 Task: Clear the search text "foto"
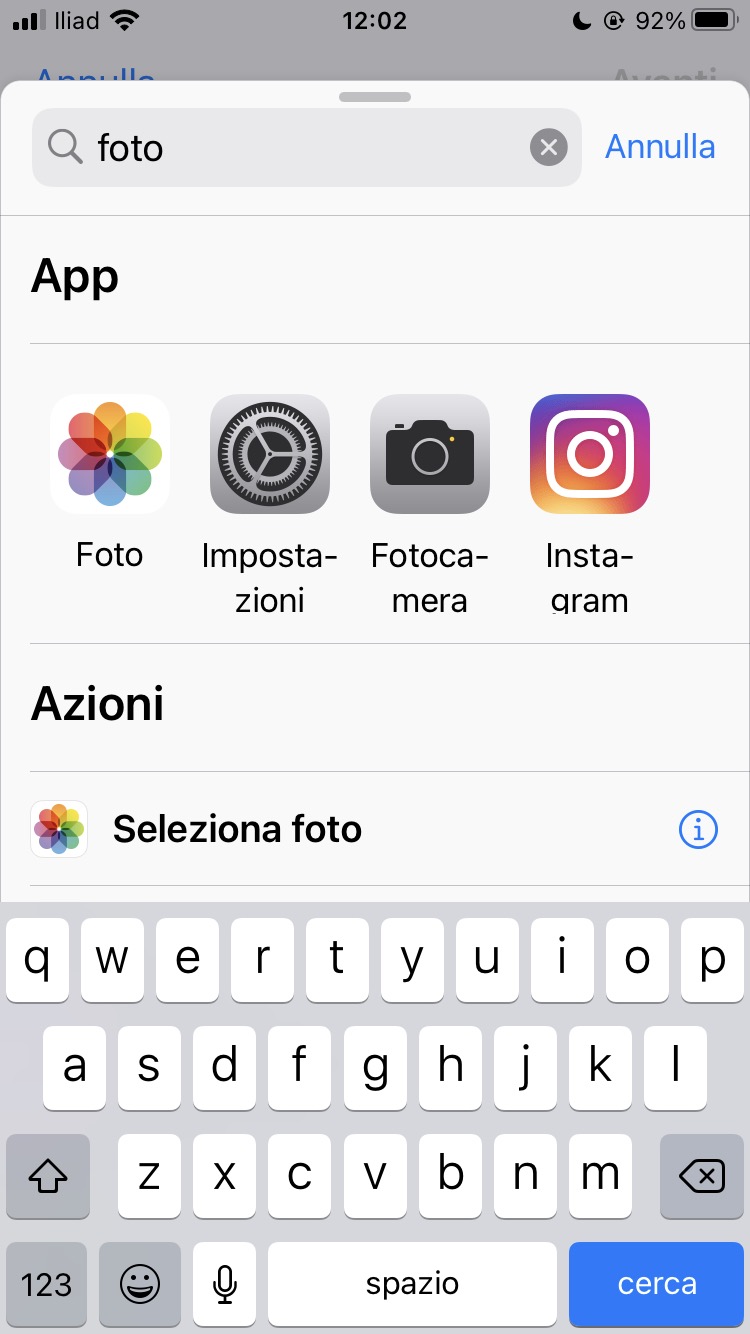tap(548, 148)
